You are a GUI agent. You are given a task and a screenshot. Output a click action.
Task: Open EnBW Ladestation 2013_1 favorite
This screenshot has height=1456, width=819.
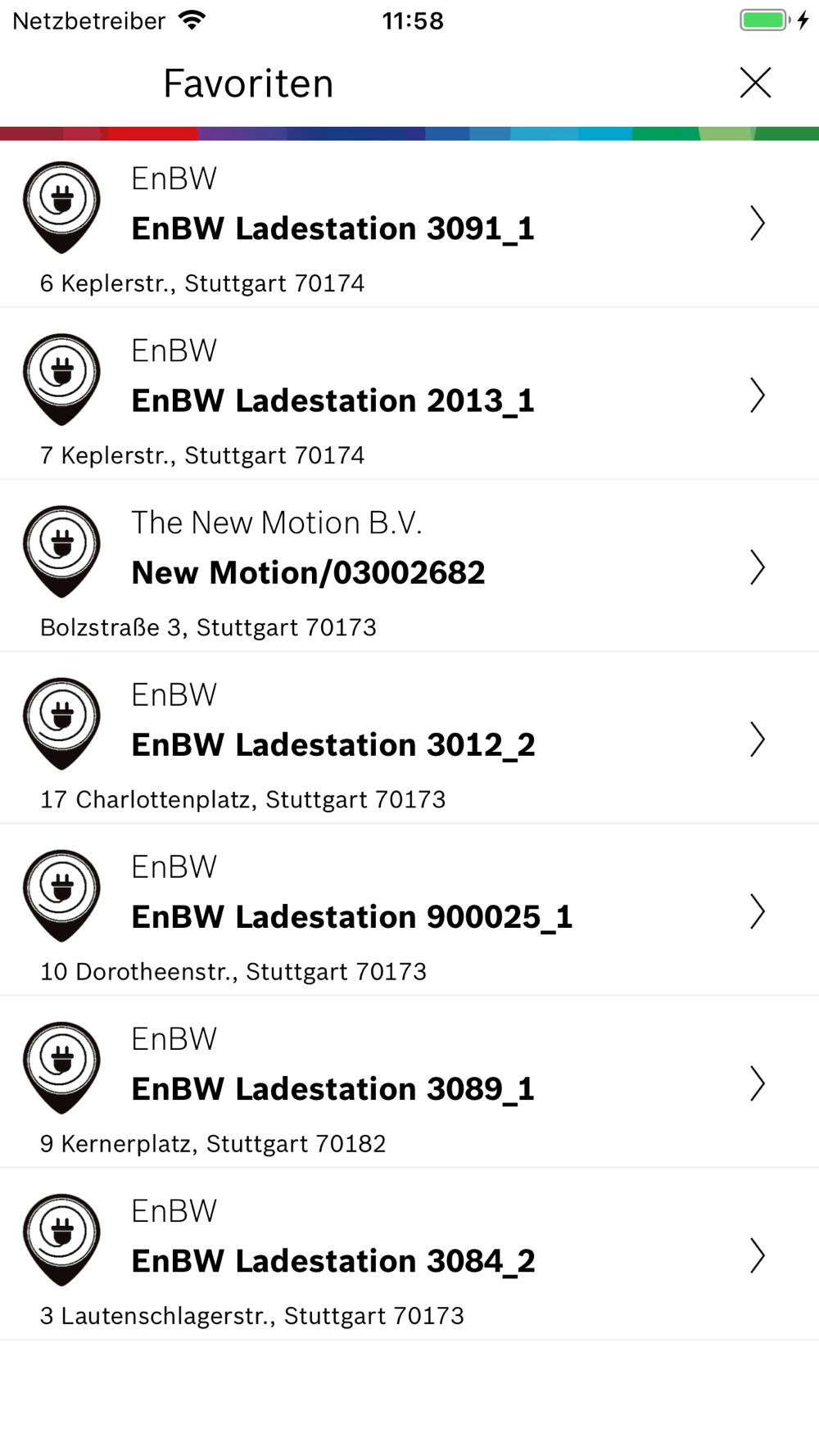(409, 394)
